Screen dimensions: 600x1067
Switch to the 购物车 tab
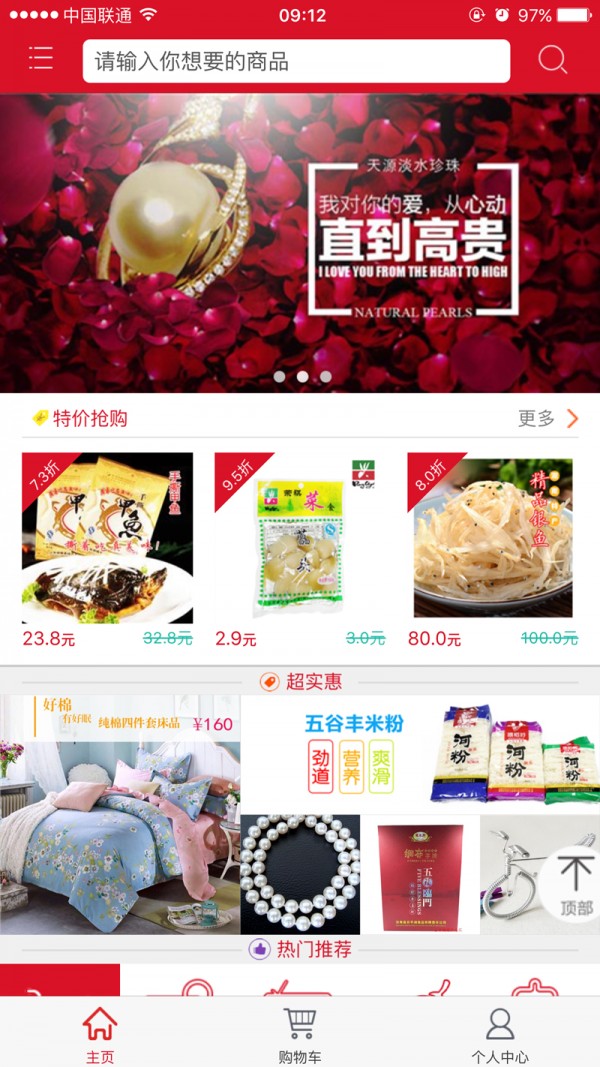click(x=300, y=1034)
